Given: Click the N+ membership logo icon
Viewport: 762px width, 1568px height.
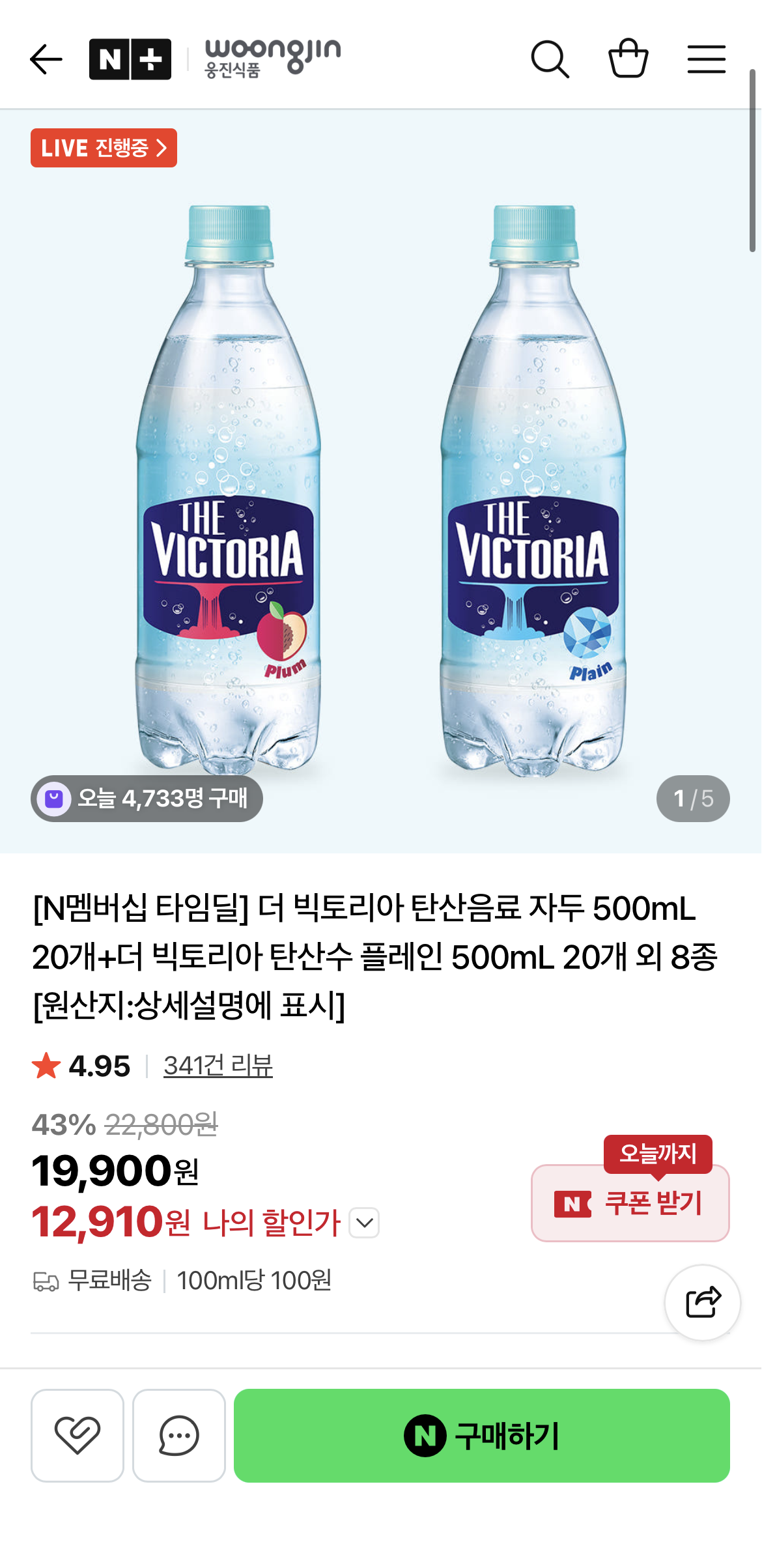Looking at the screenshot, I should [130, 58].
